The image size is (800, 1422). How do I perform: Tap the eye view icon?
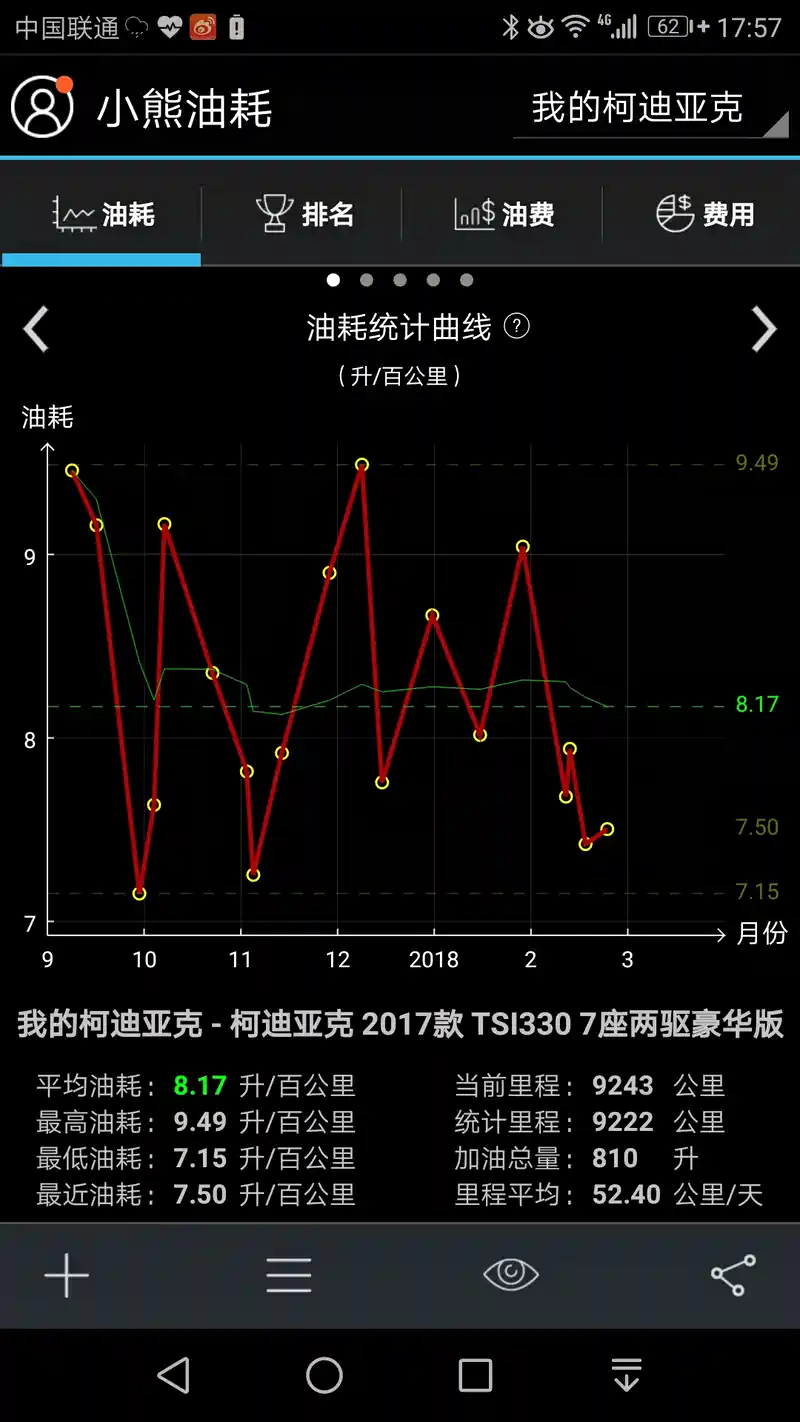coord(511,1274)
